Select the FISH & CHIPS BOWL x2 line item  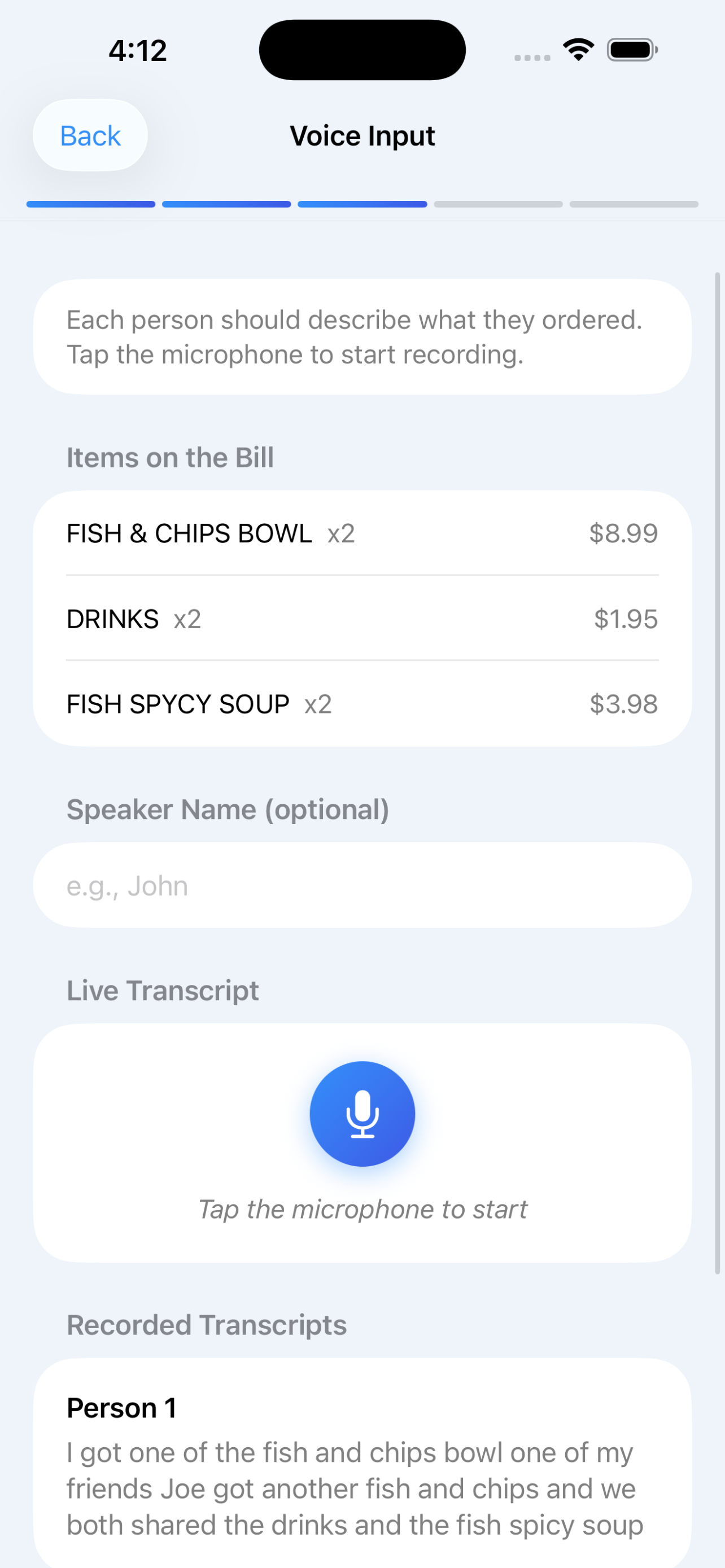(362, 533)
